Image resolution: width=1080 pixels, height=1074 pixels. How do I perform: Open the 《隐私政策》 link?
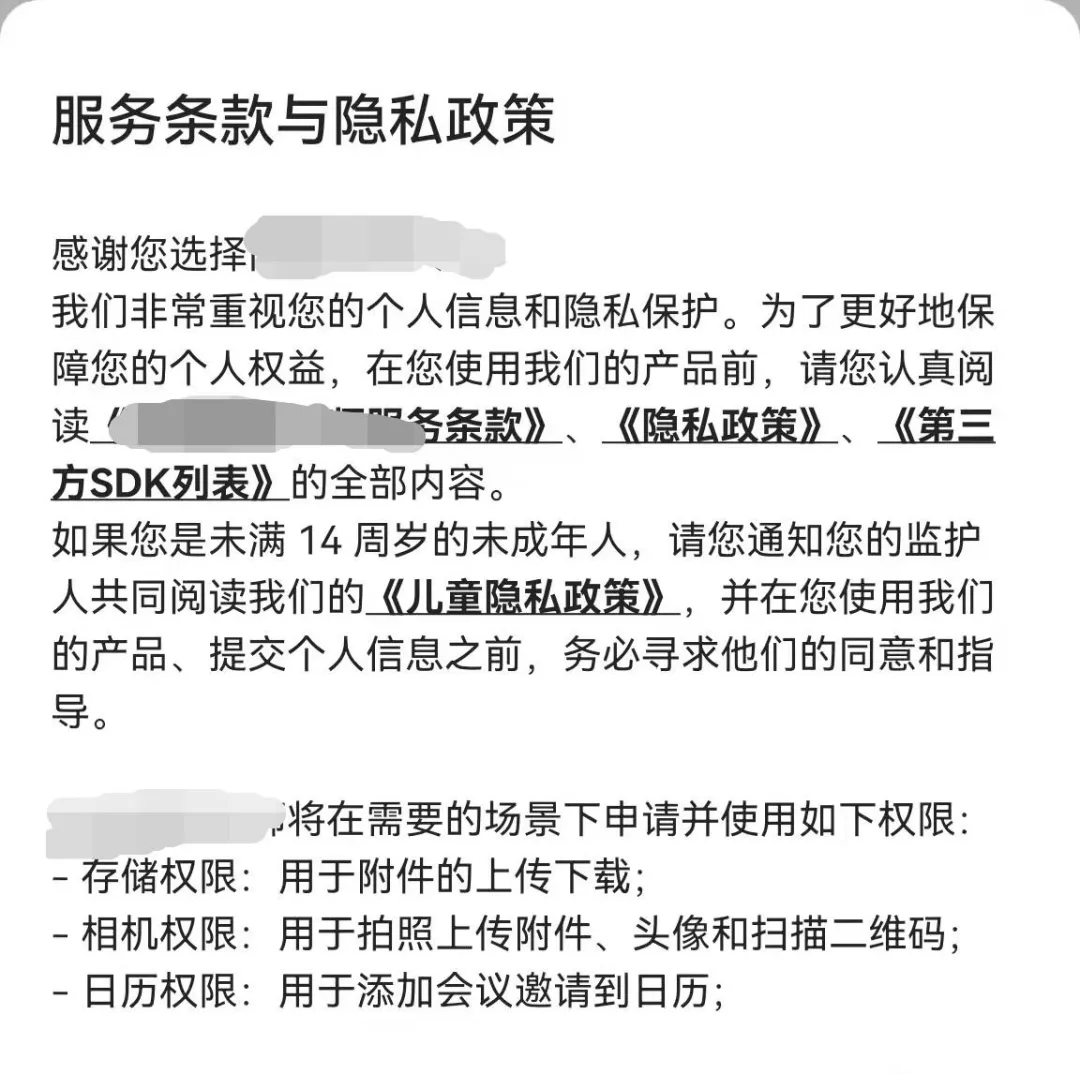coord(718,427)
